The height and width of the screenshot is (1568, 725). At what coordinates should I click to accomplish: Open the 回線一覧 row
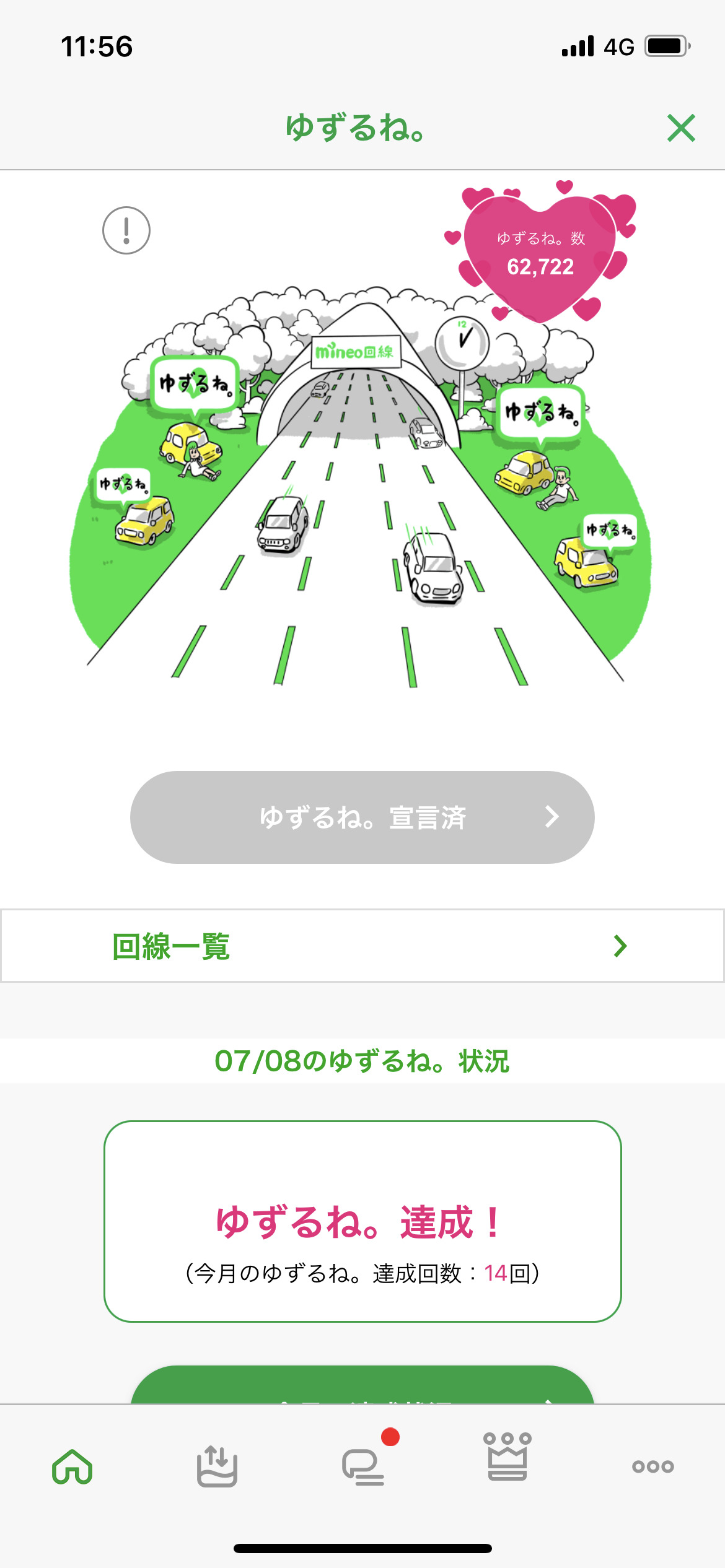coord(362,946)
